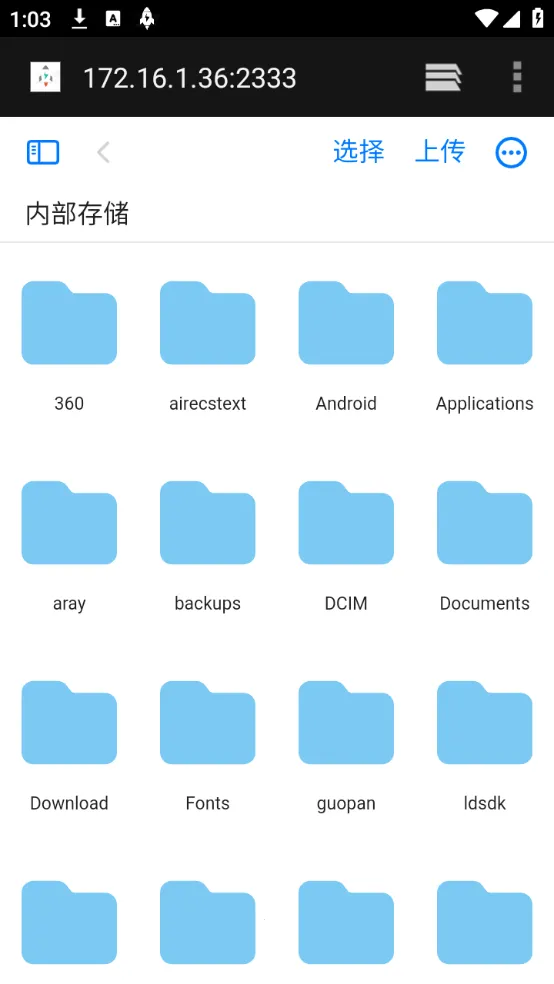Open the Documents folder
Screen dimensions: 554x984
click(x=484, y=547)
